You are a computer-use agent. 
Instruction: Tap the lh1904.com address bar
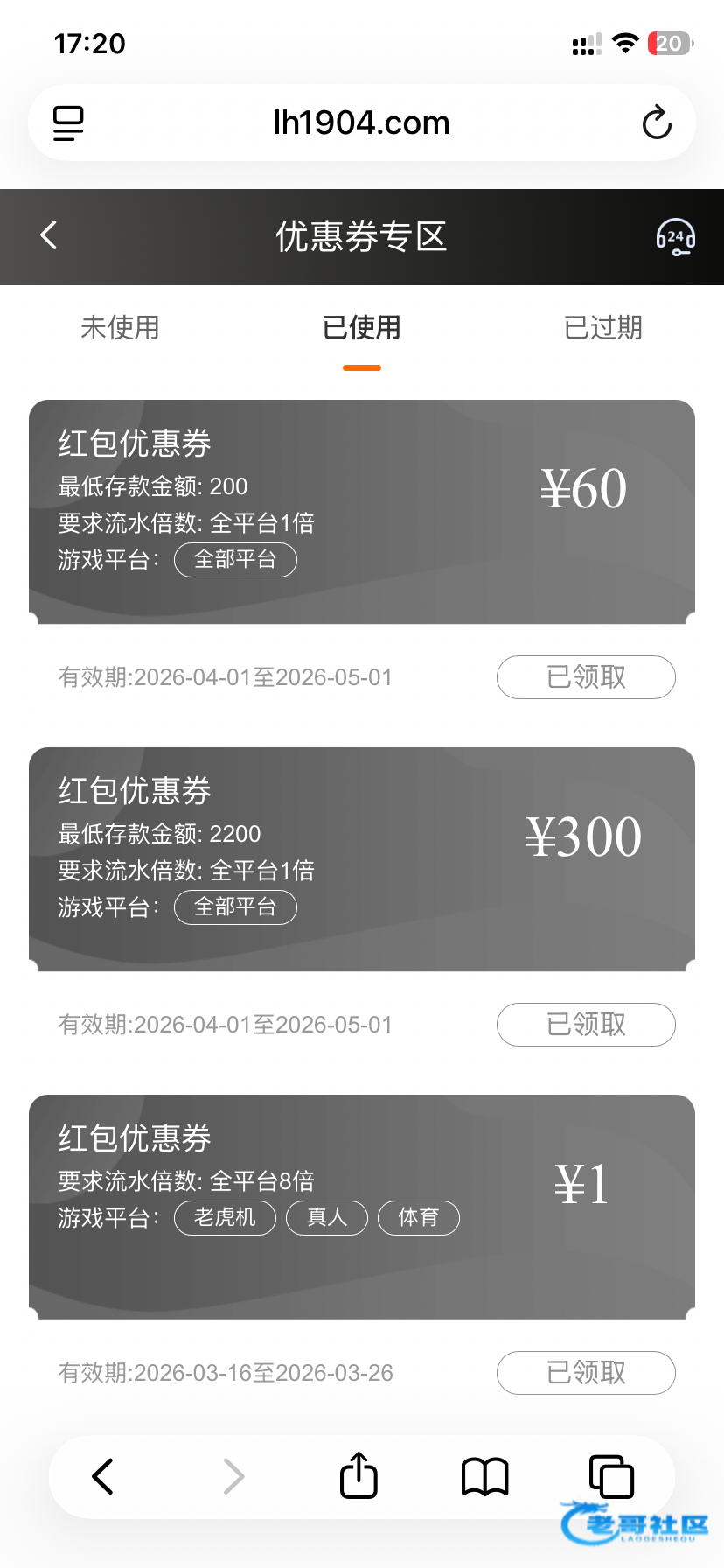[x=361, y=123]
